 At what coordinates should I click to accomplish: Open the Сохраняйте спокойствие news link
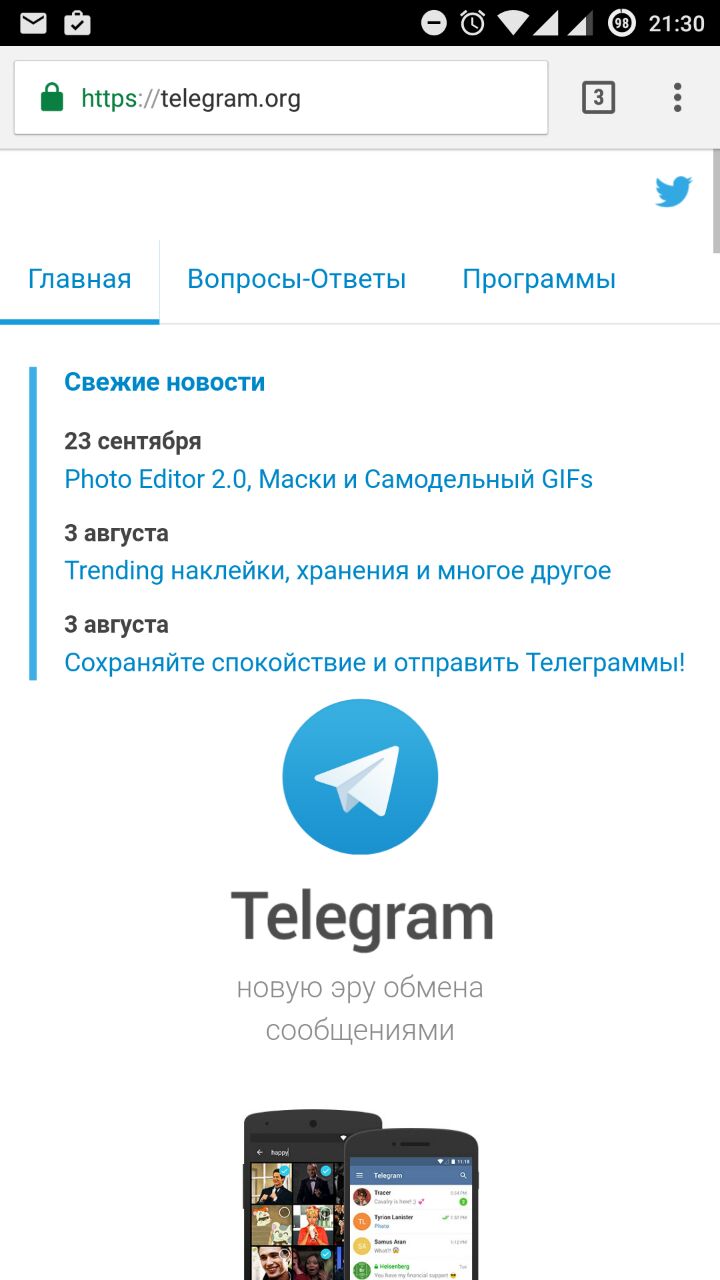[374, 662]
